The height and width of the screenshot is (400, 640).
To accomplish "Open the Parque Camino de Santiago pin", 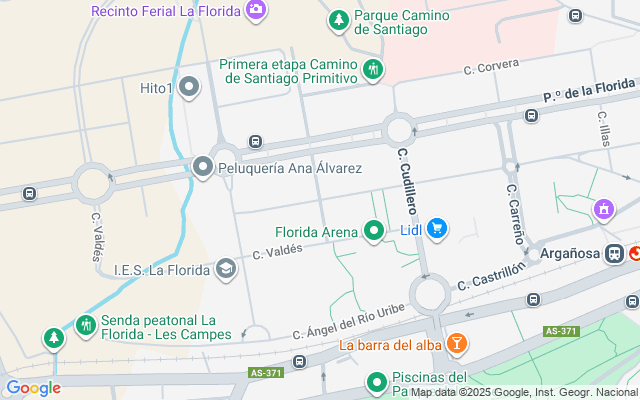I will tap(339, 20).
